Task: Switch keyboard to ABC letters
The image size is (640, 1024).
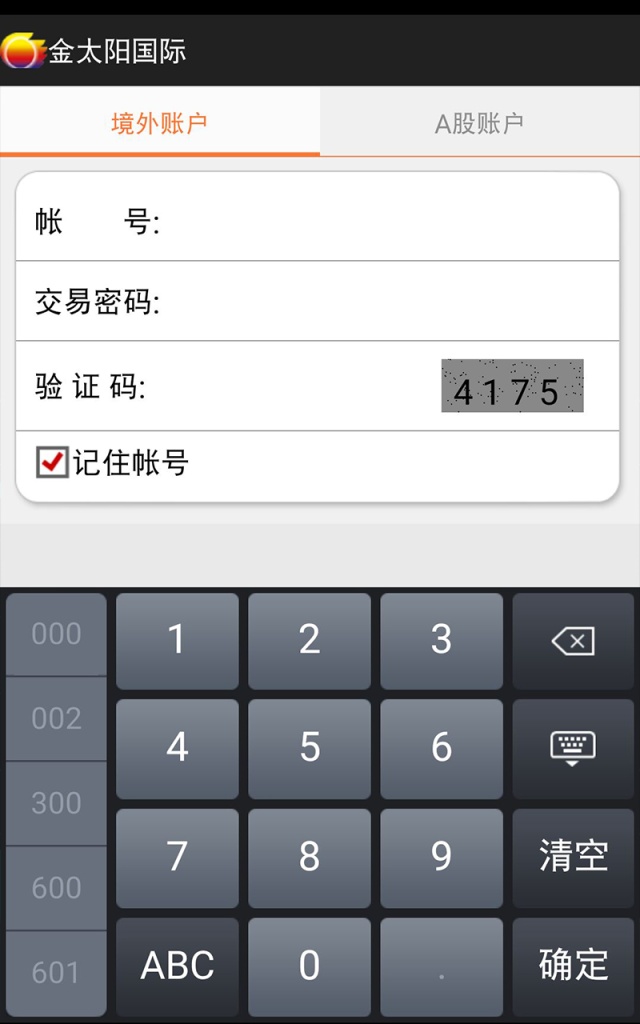Action: [177, 964]
